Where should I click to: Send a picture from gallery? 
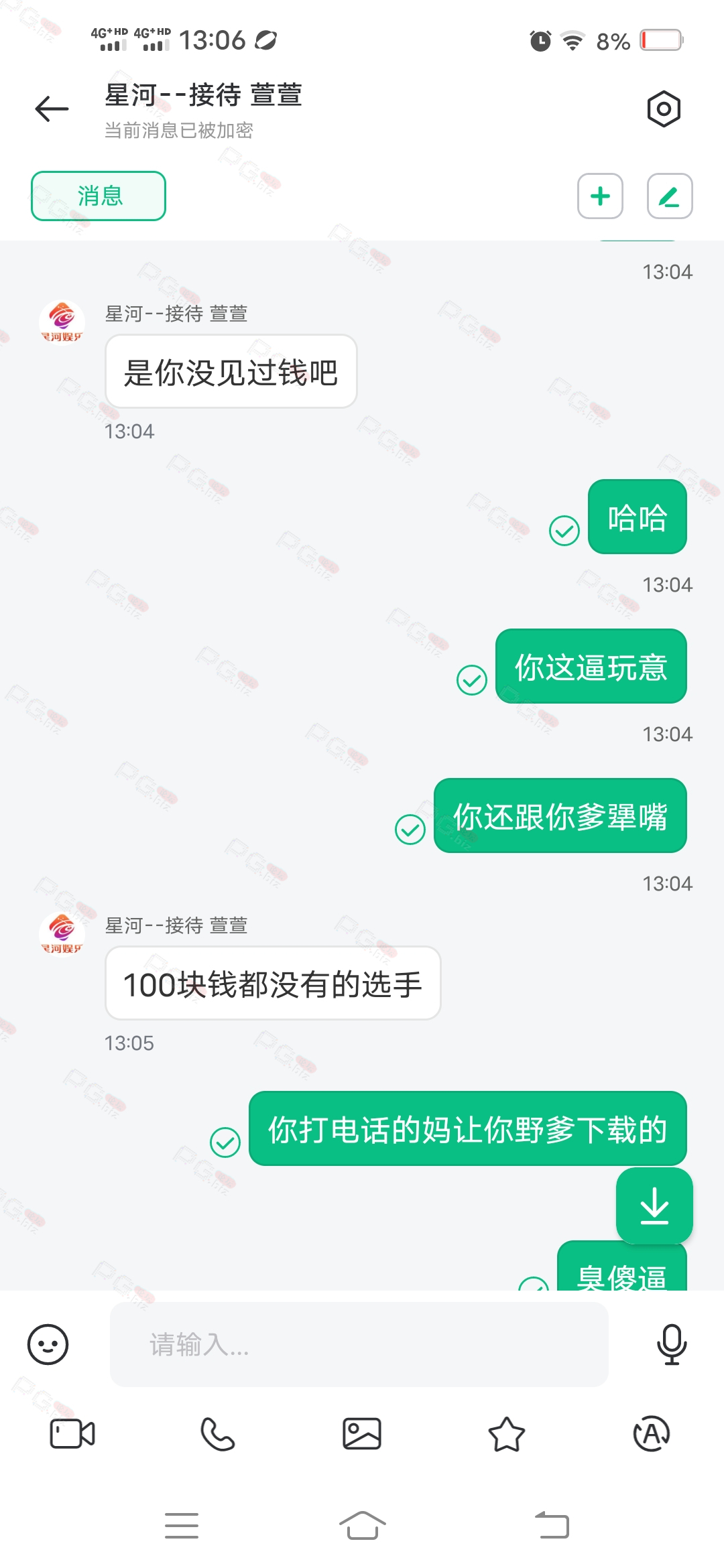coord(362,1434)
